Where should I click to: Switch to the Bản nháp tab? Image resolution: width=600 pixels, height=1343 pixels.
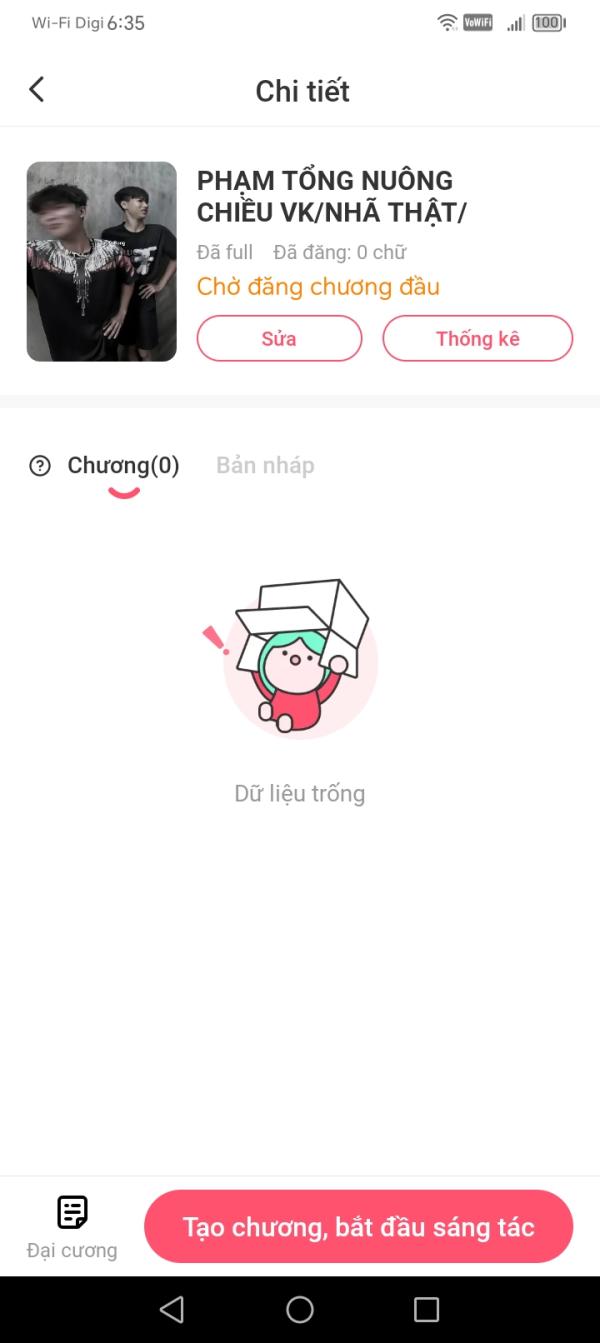tap(265, 465)
